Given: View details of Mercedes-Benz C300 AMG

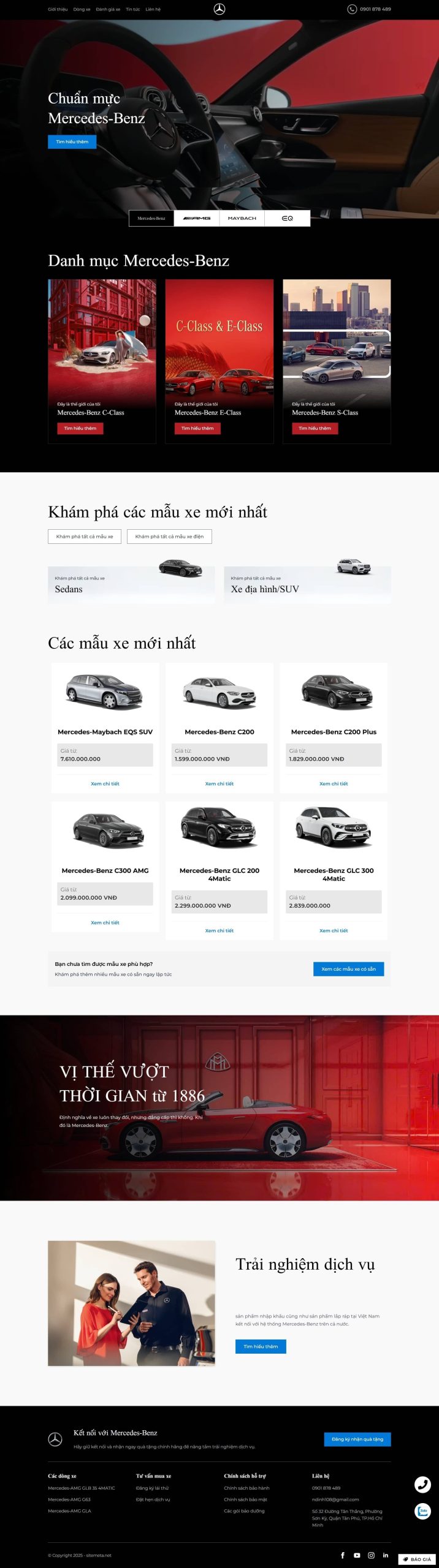Looking at the screenshot, I should 105,922.
